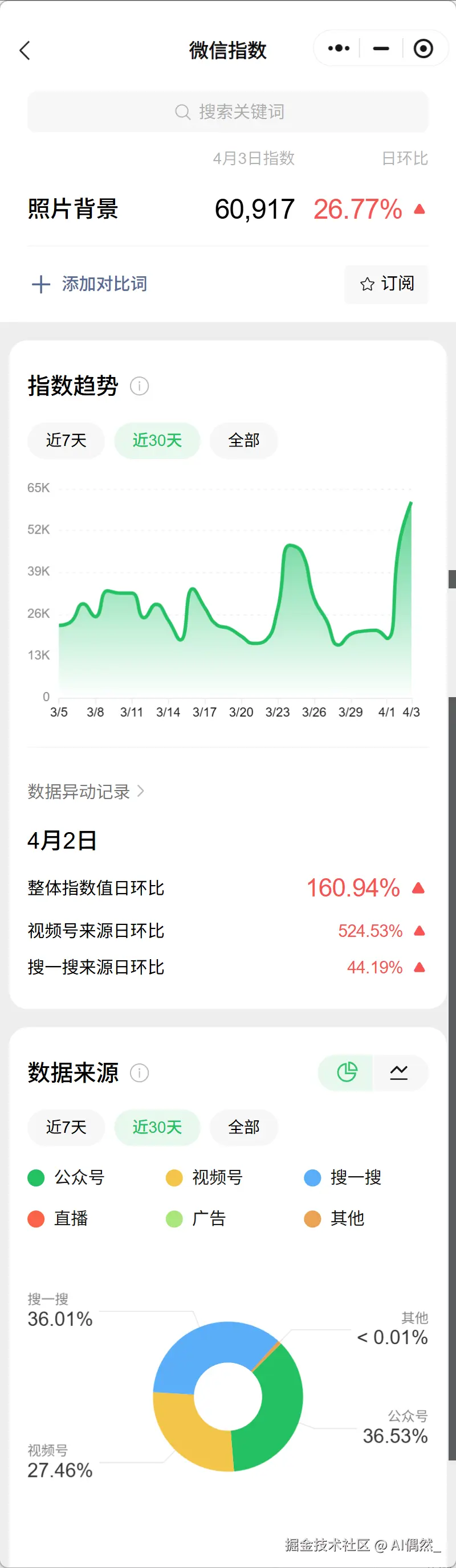This screenshot has width=456, height=1568.
Task: Switch 数据来源 to line chart view
Action: coord(400,1072)
